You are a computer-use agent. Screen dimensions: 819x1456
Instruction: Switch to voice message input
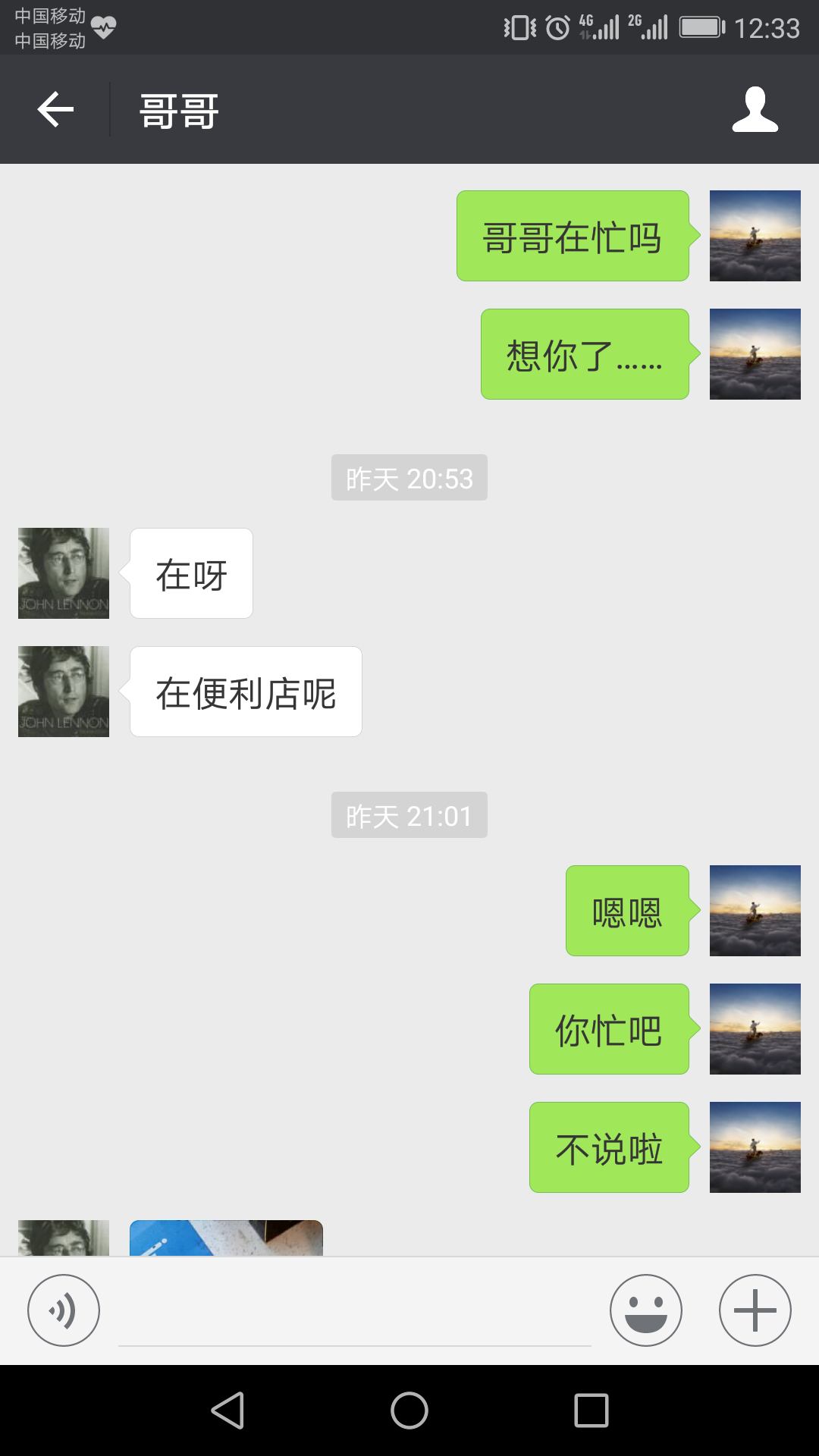tap(64, 1310)
